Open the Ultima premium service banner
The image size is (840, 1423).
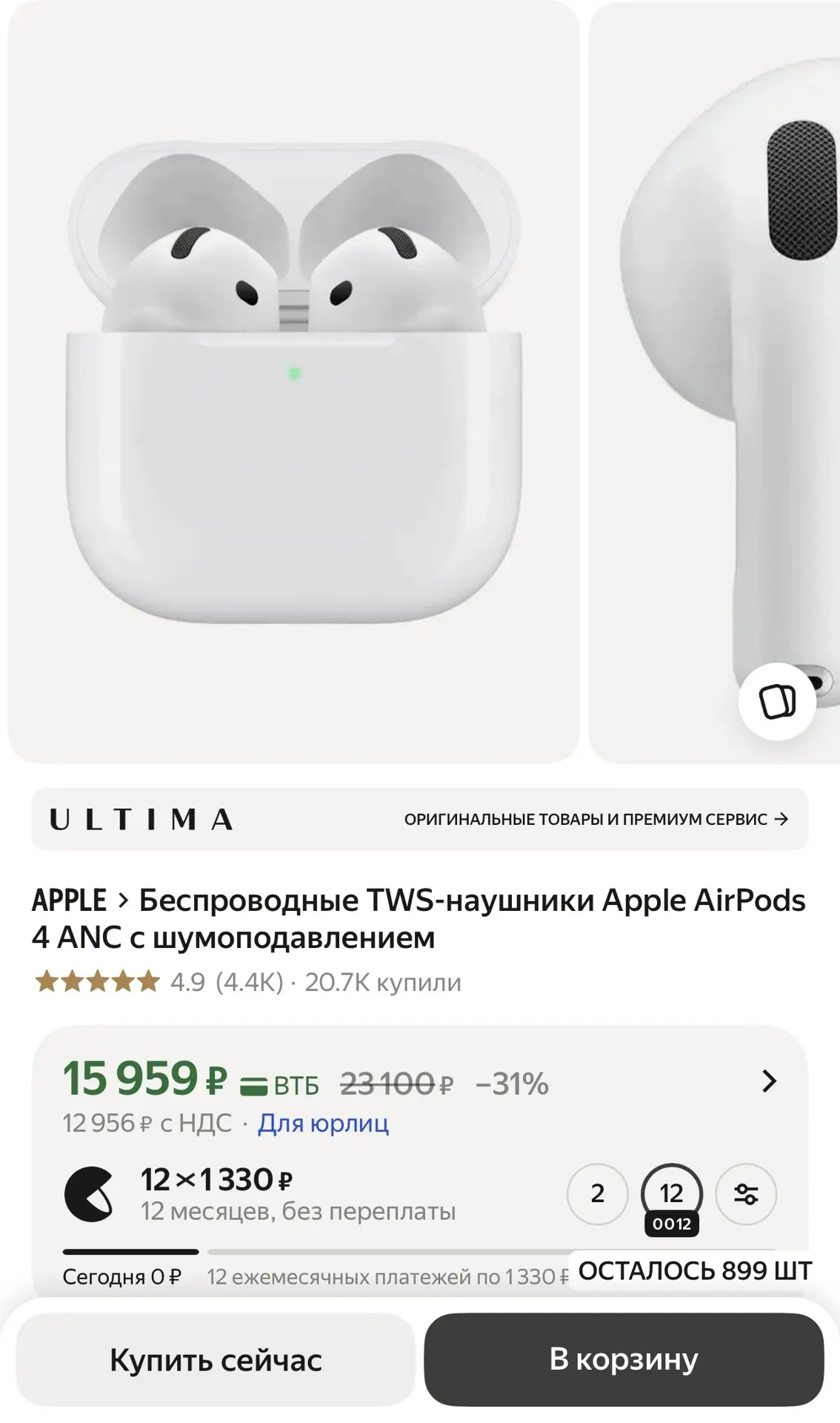(x=419, y=819)
